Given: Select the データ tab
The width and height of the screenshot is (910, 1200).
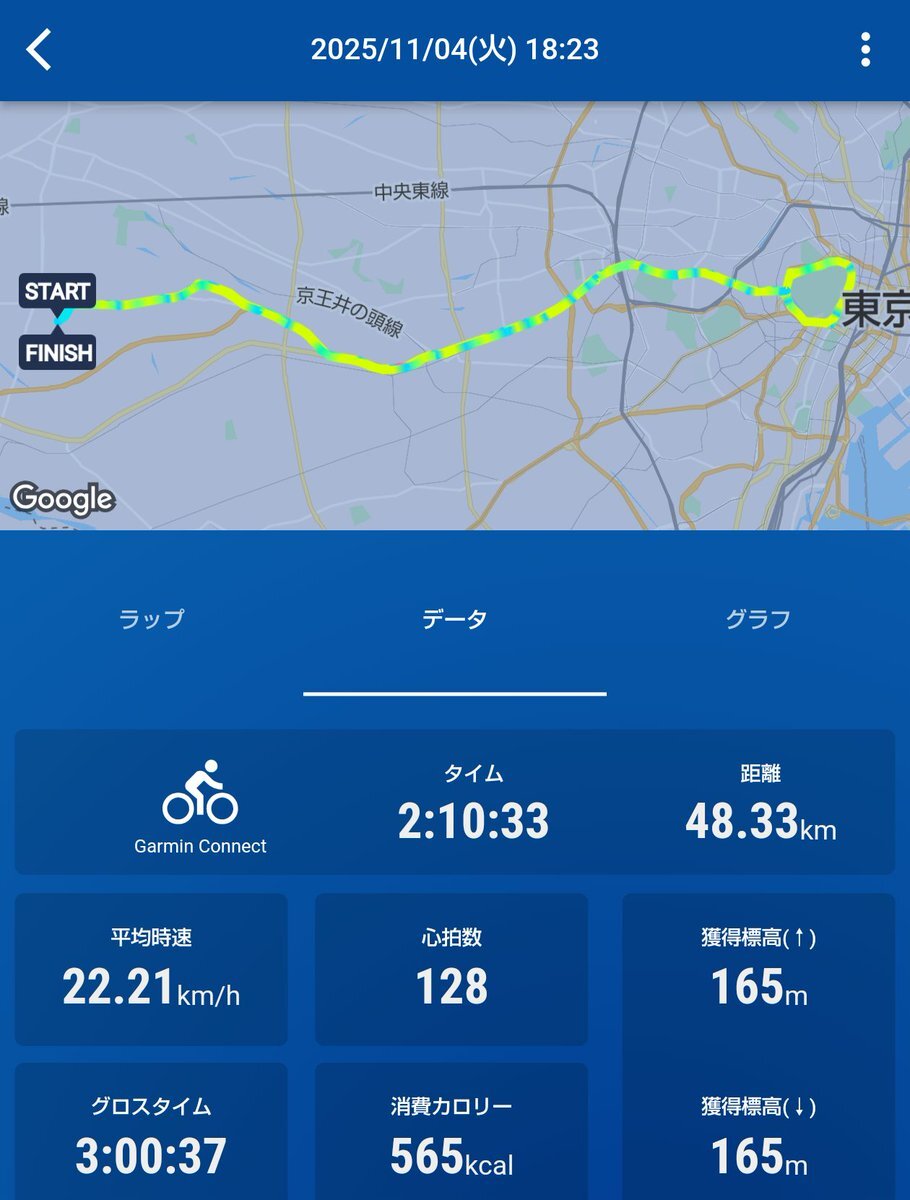Looking at the screenshot, I should [x=455, y=619].
